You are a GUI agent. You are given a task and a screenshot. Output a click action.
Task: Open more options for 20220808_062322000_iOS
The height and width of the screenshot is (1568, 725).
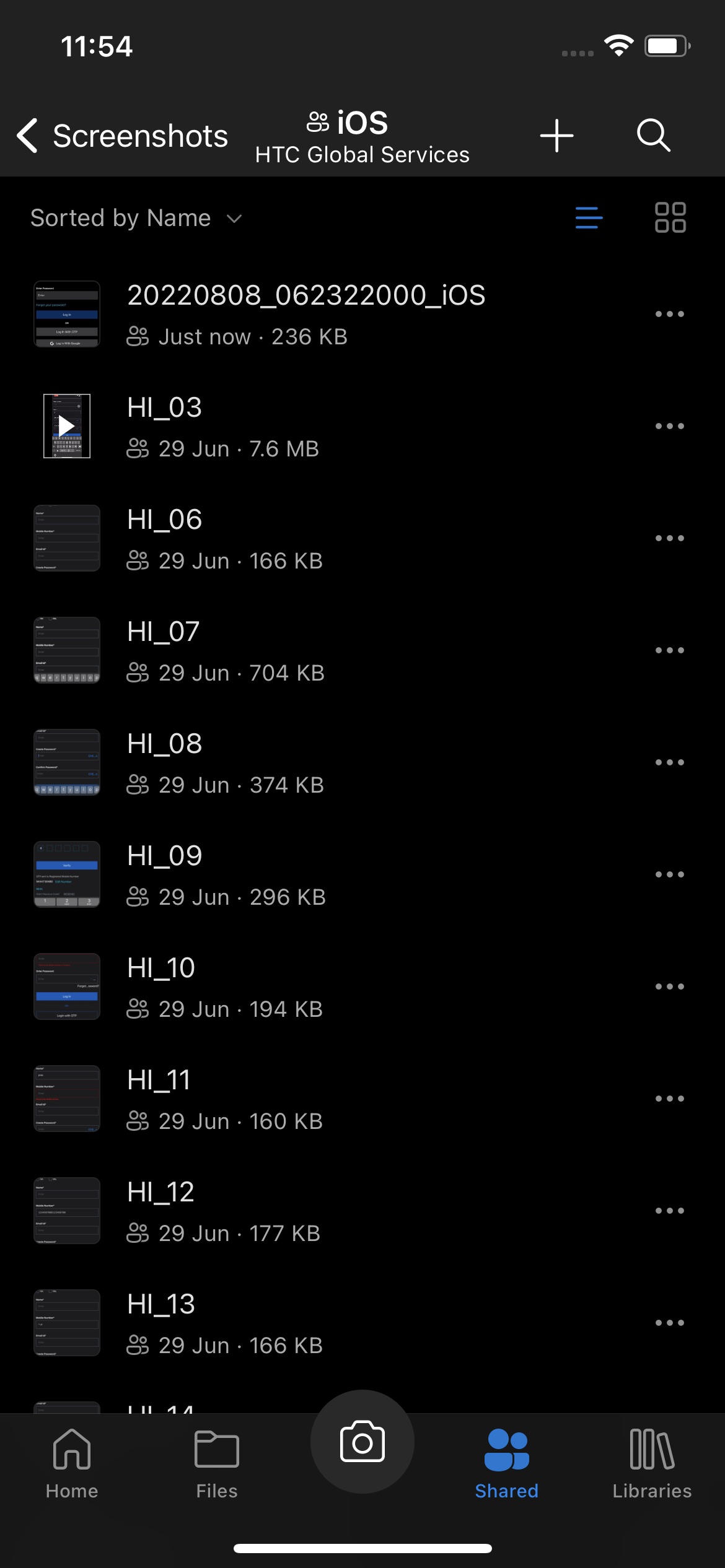tap(670, 314)
